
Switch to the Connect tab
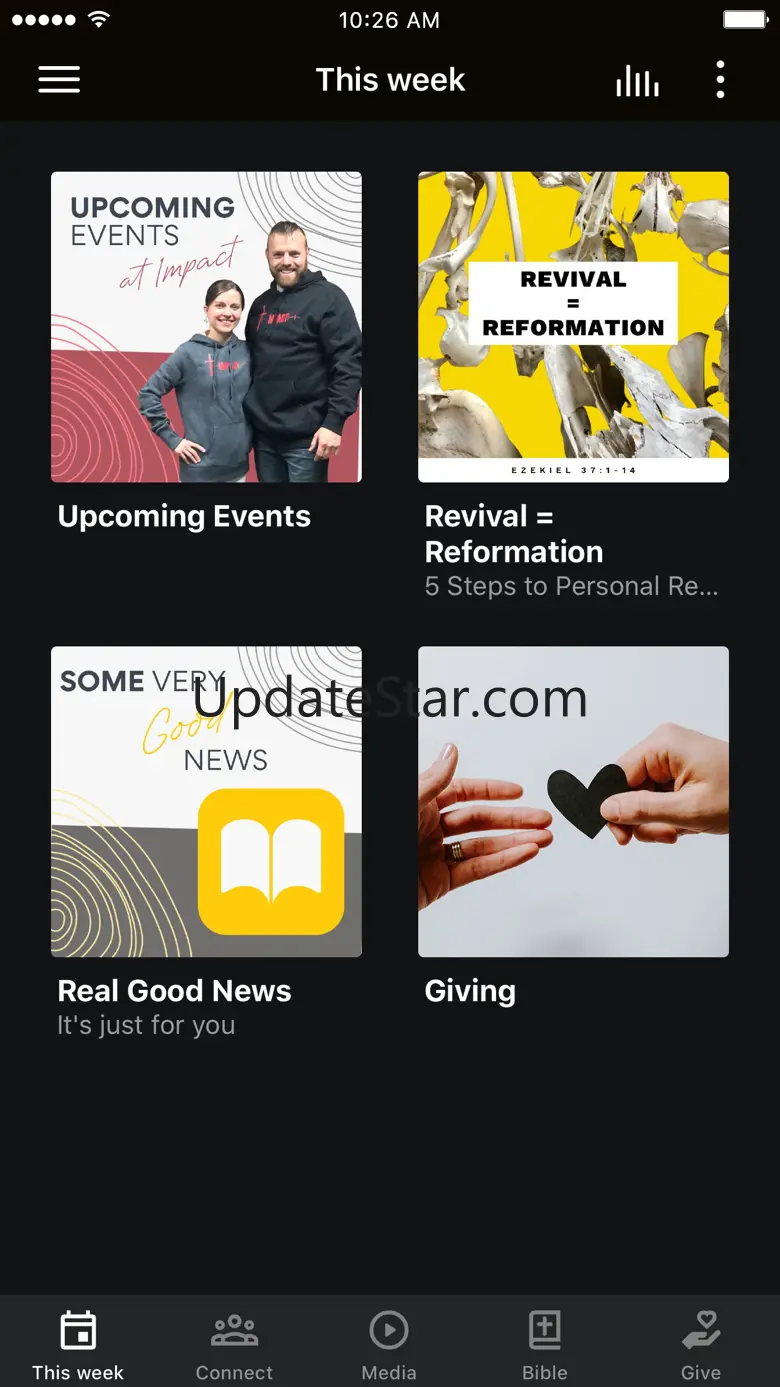pyautogui.click(x=234, y=1343)
